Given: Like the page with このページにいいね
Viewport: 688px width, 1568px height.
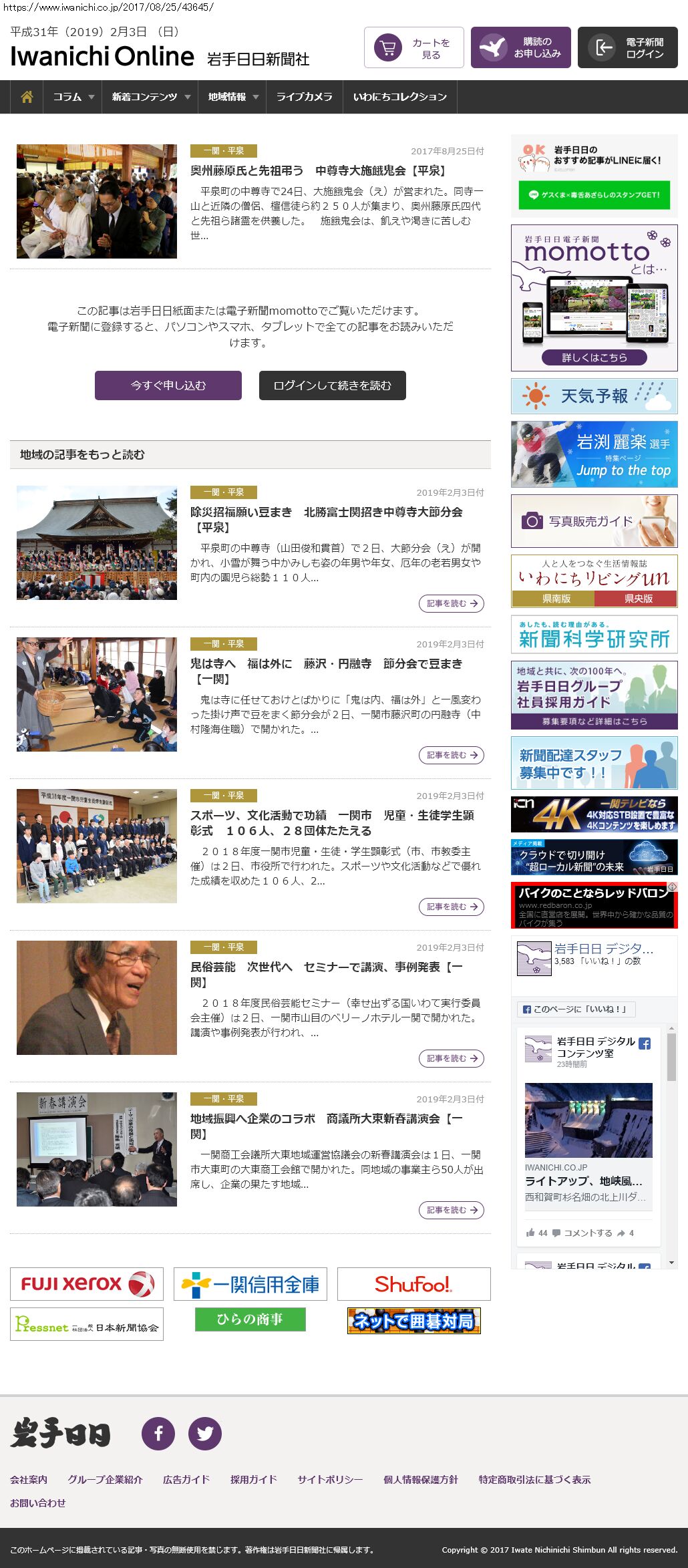Looking at the screenshot, I should click(x=576, y=1009).
